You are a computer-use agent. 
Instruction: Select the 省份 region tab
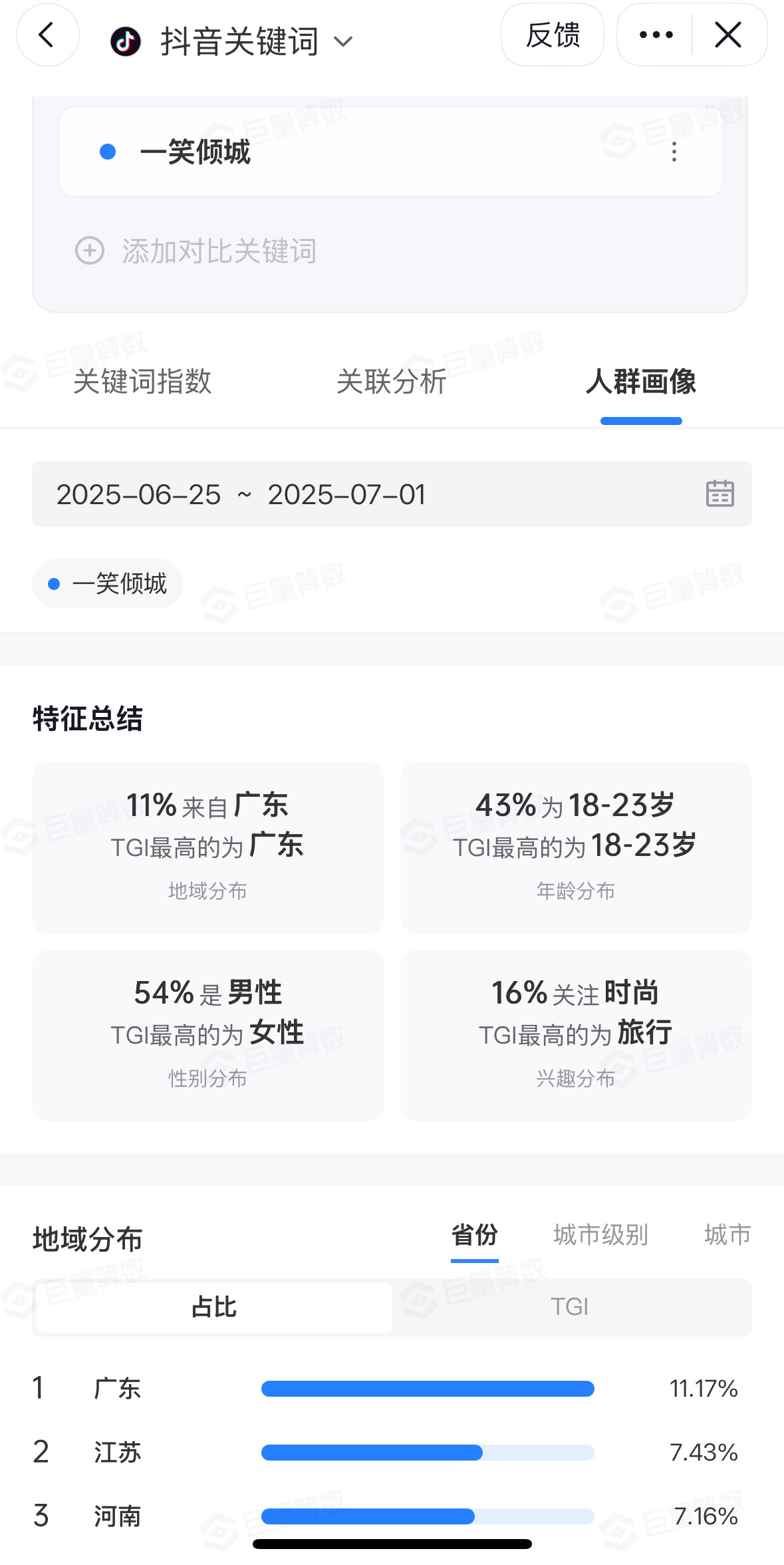[x=475, y=1235]
